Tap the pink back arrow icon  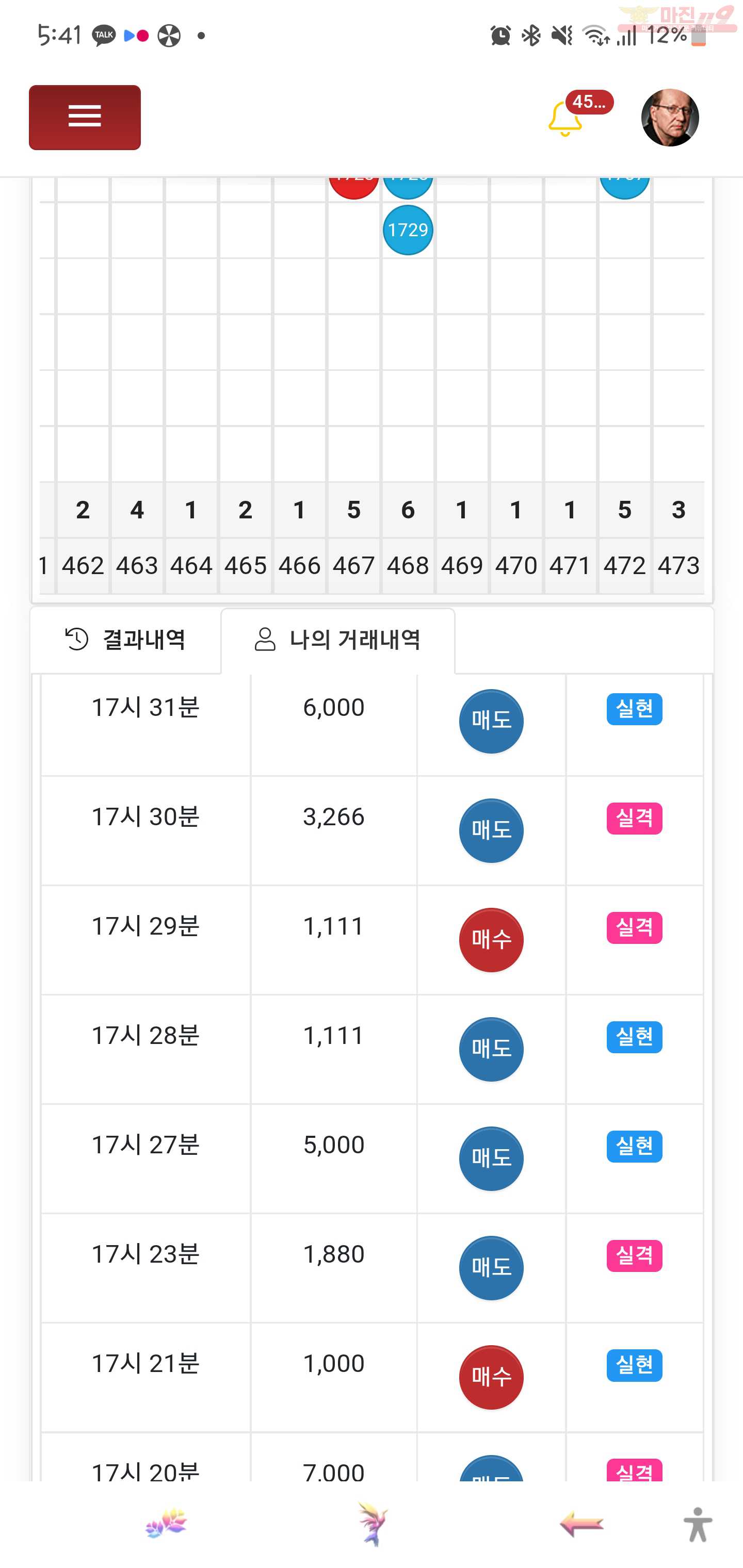[x=582, y=1524]
